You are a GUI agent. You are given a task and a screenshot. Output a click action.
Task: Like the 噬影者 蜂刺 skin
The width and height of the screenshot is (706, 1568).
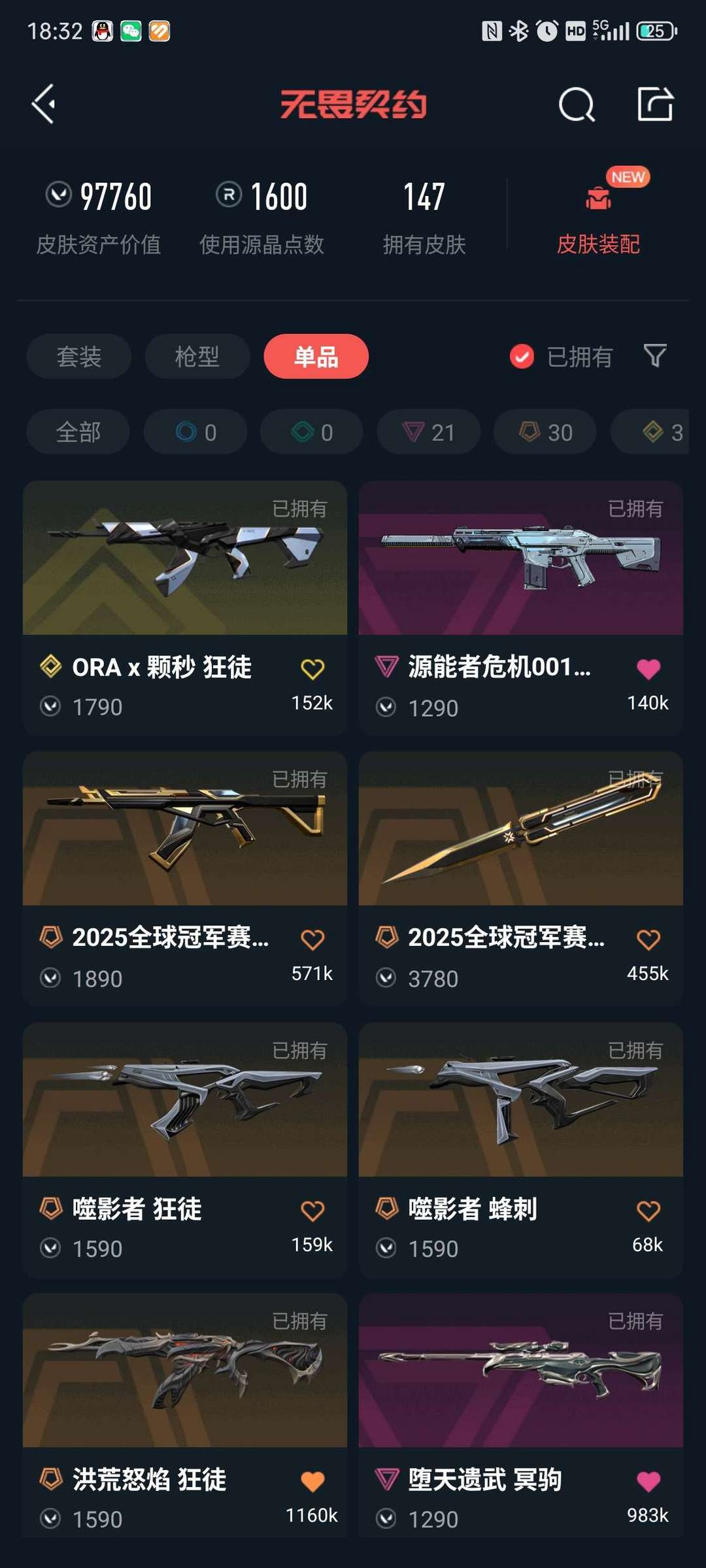(648, 1211)
